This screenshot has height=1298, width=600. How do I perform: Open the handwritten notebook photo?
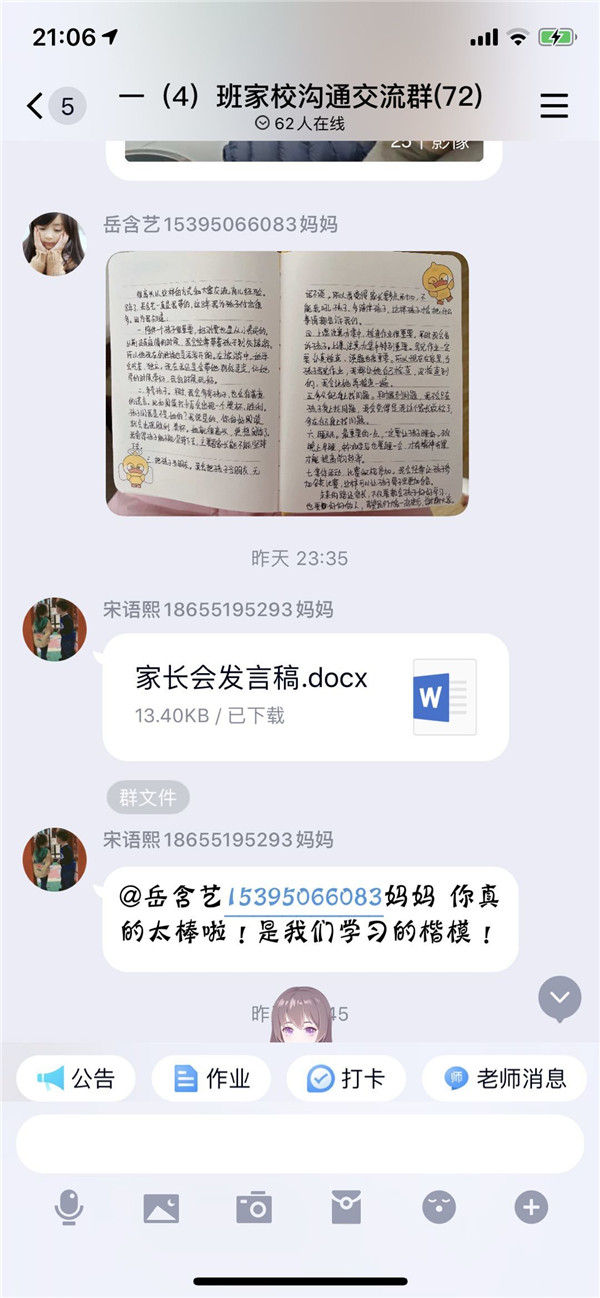[287, 383]
